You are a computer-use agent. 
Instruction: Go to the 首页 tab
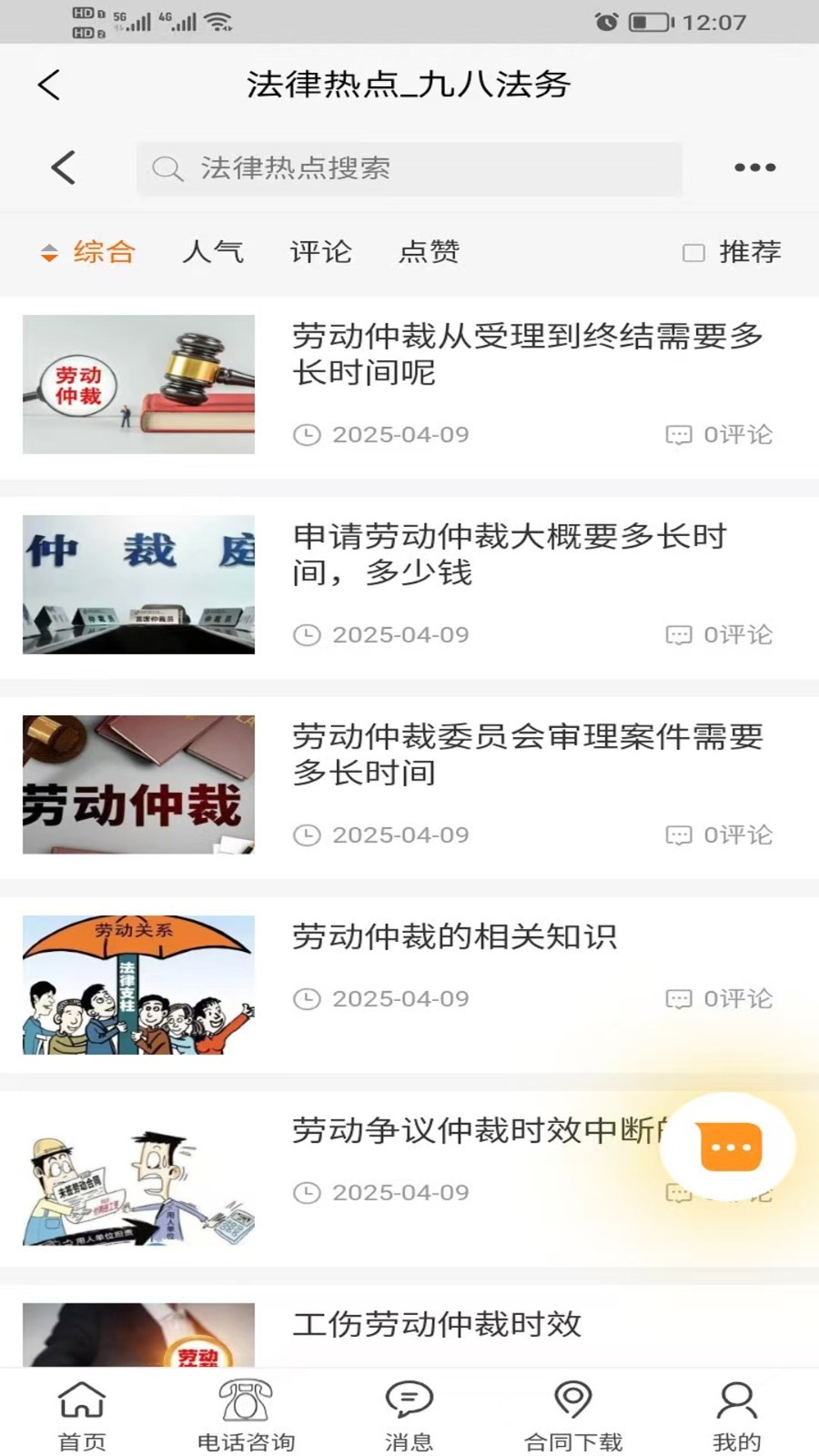click(82, 1416)
